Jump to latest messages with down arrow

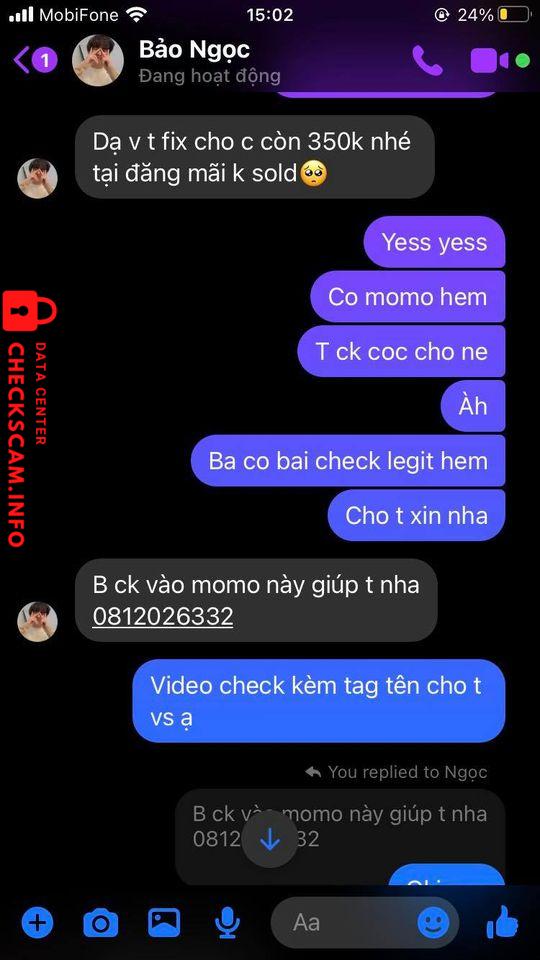pyautogui.click(x=270, y=841)
